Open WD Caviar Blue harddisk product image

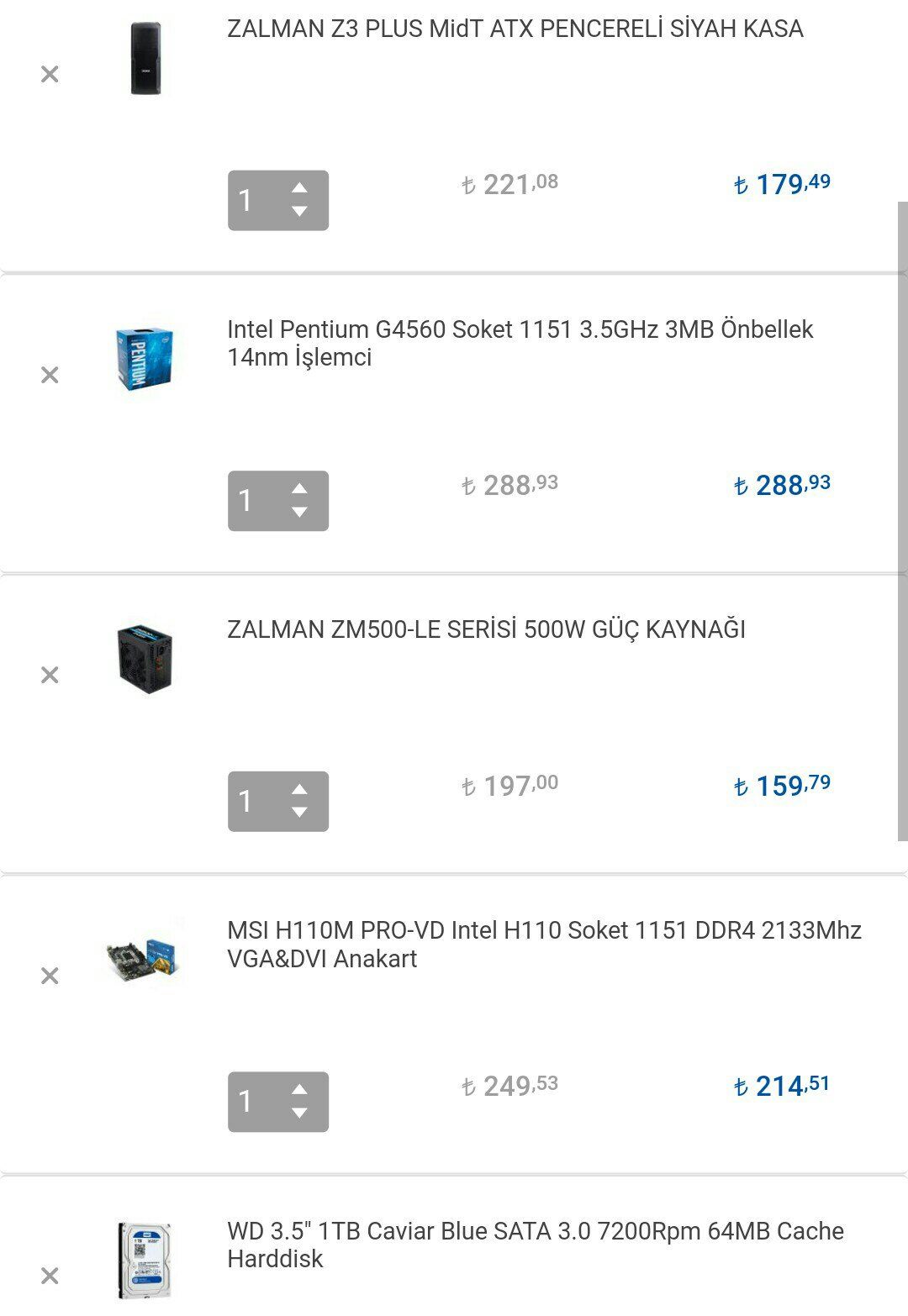tap(145, 1260)
